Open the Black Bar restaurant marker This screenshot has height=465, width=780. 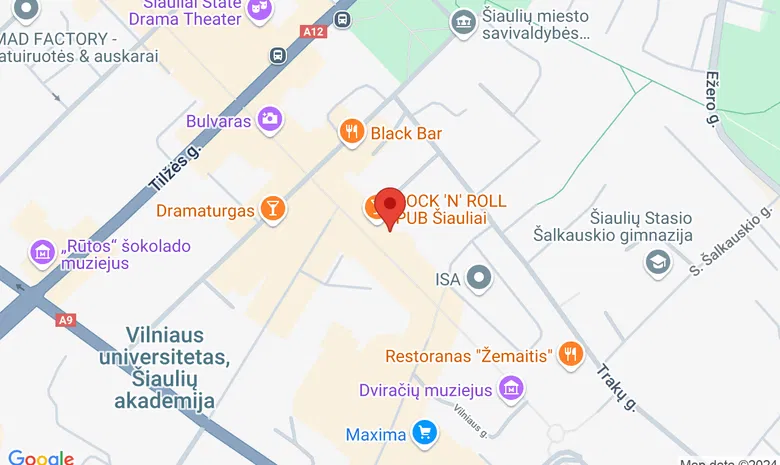pyautogui.click(x=350, y=132)
